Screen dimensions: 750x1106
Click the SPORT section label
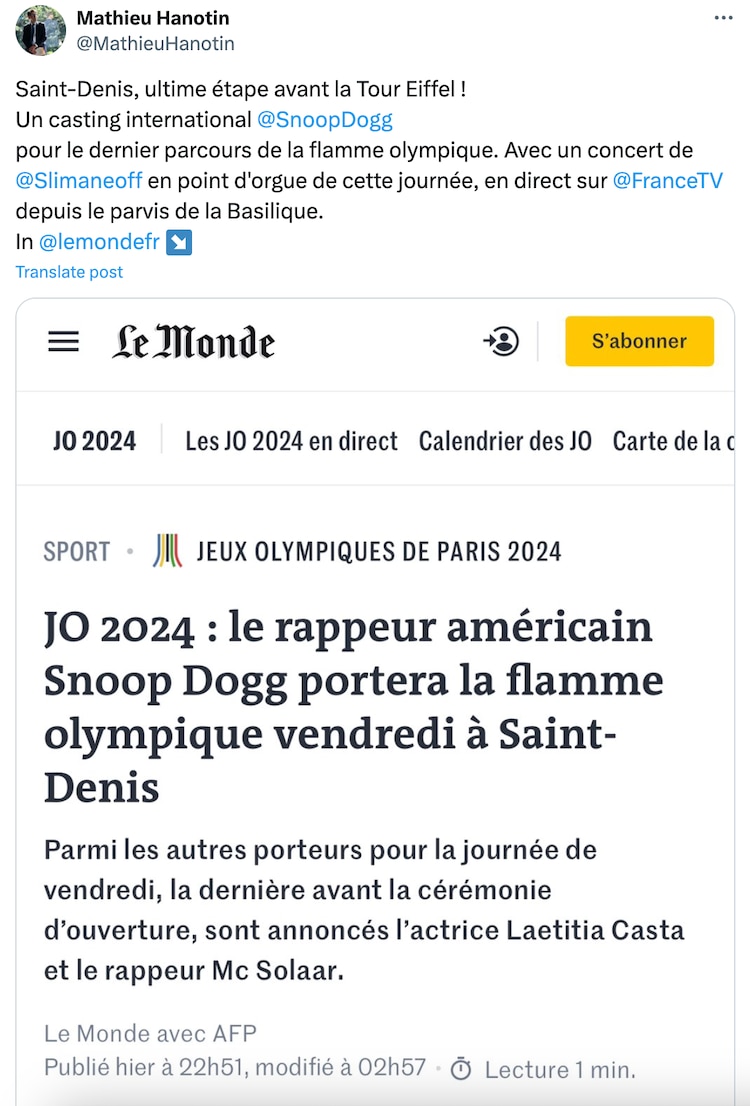tap(77, 550)
